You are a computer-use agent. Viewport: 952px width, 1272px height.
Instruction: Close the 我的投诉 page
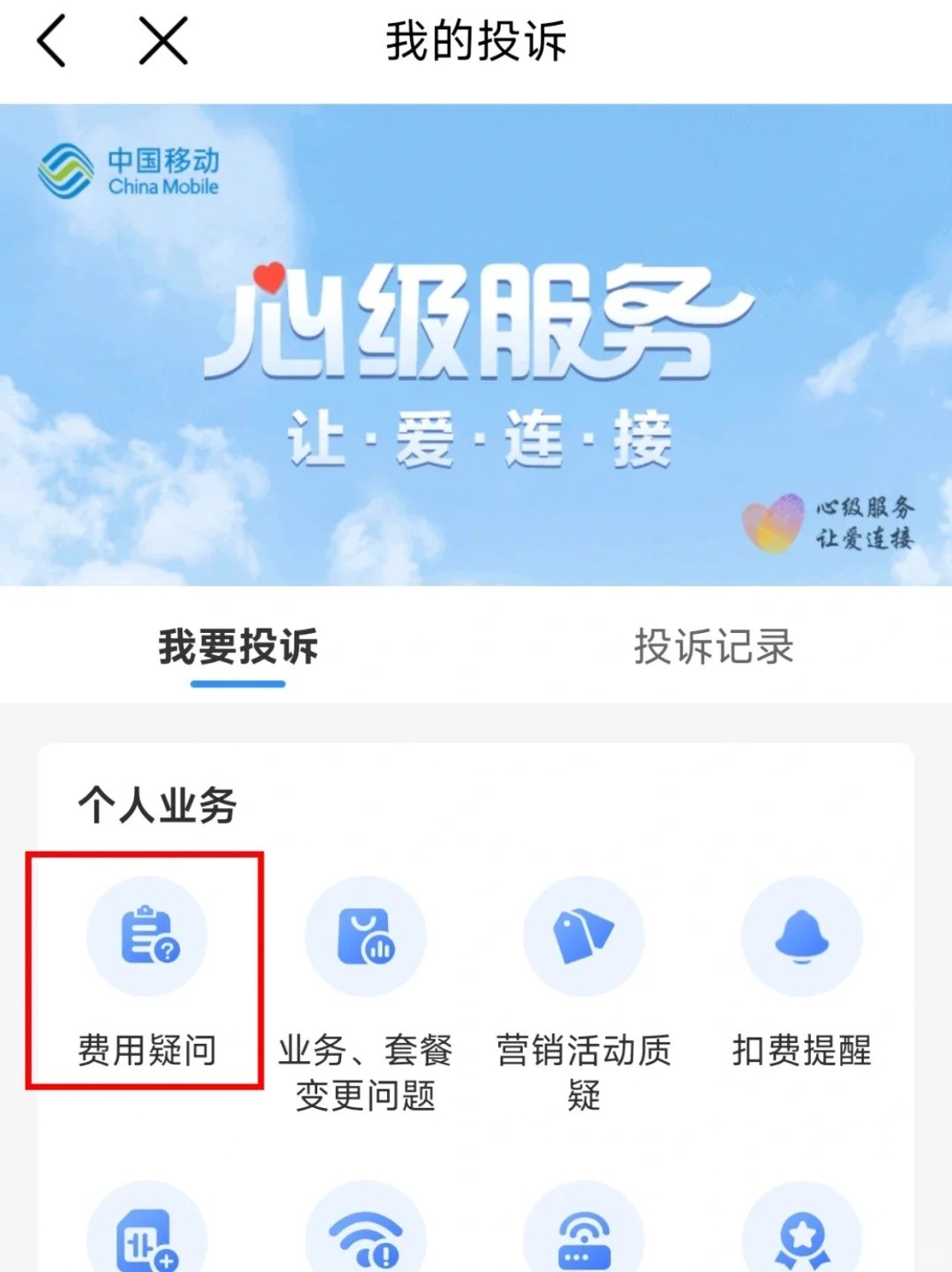click(x=163, y=41)
